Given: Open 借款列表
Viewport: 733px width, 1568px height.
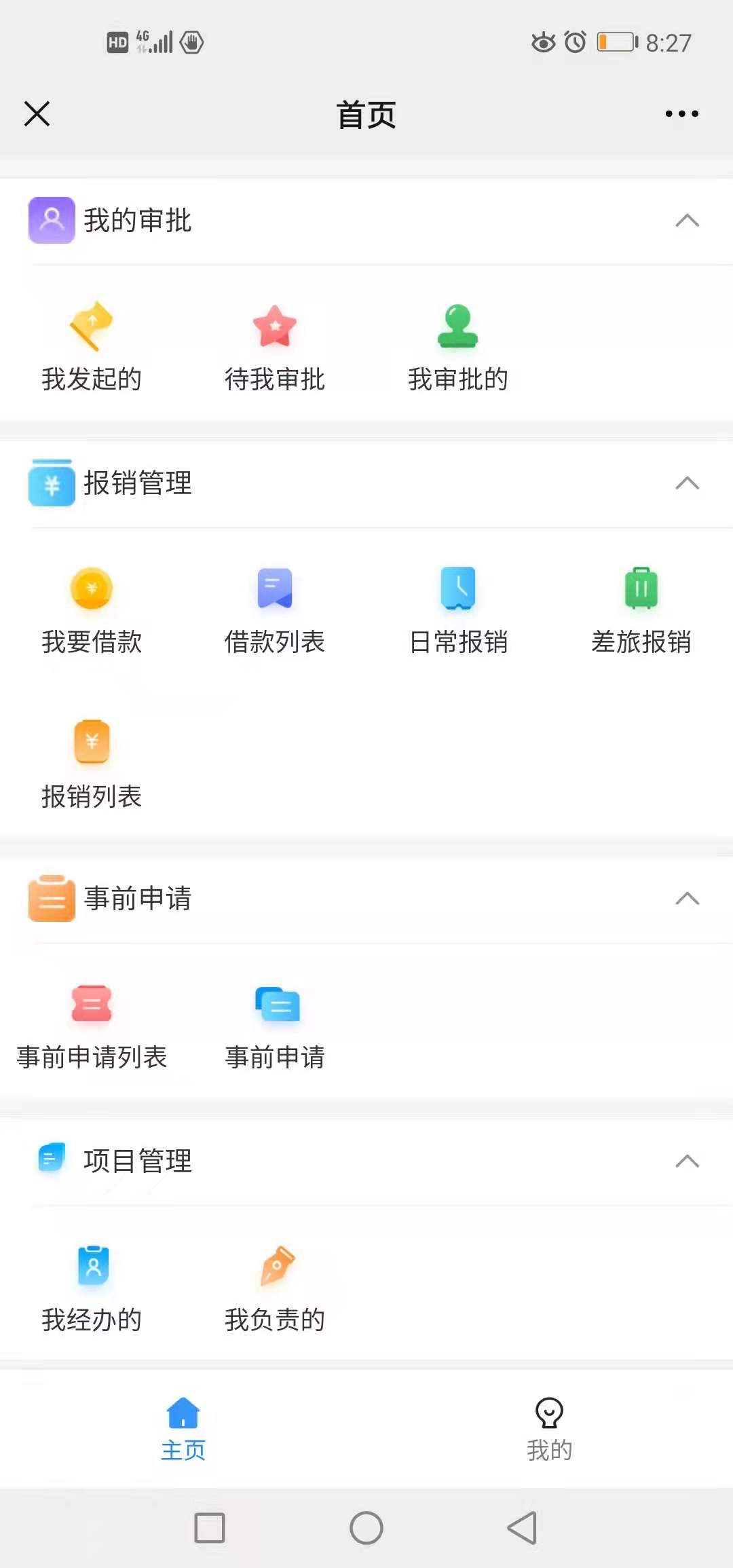Looking at the screenshot, I should pos(275,610).
